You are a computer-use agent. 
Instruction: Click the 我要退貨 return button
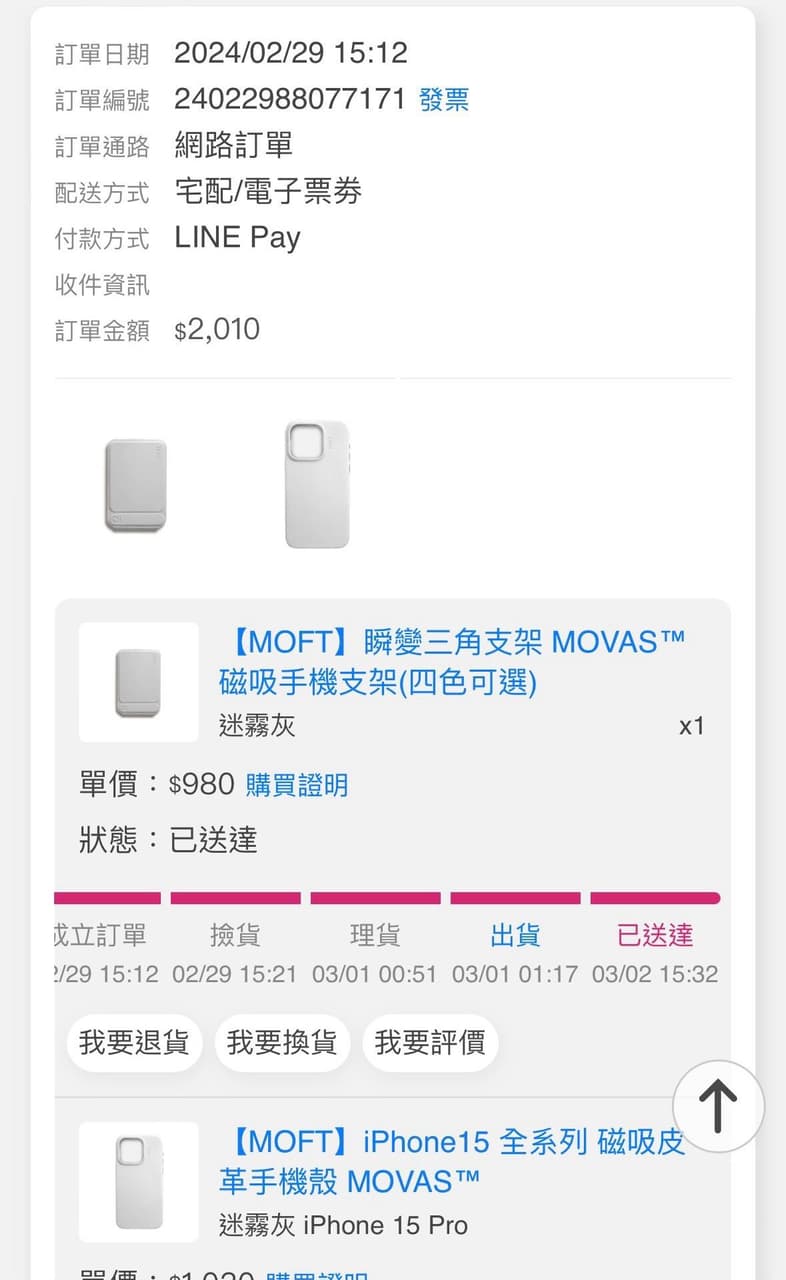pos(134,1042)
